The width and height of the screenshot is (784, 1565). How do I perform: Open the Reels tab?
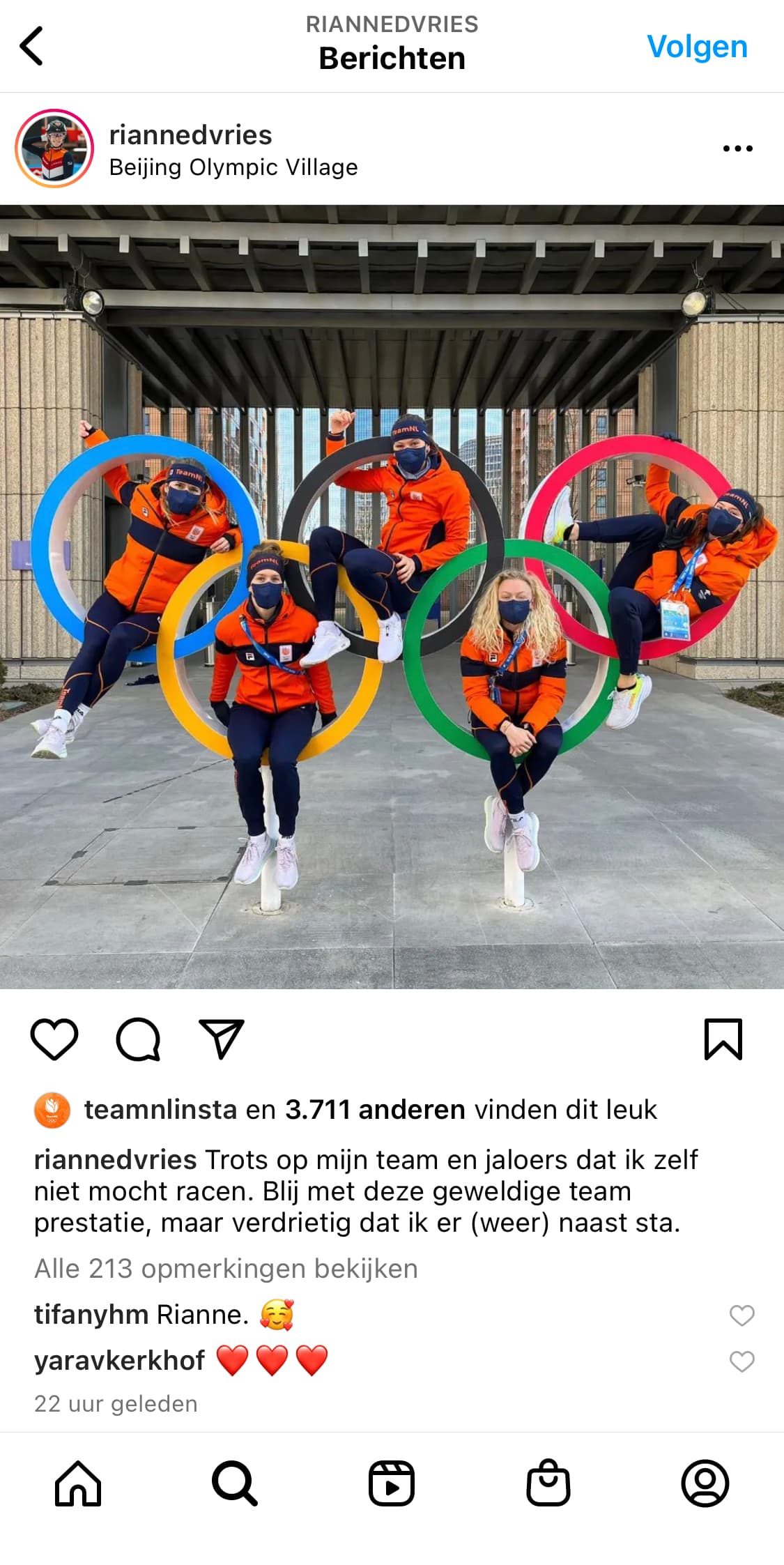(x=392, y=1483)
